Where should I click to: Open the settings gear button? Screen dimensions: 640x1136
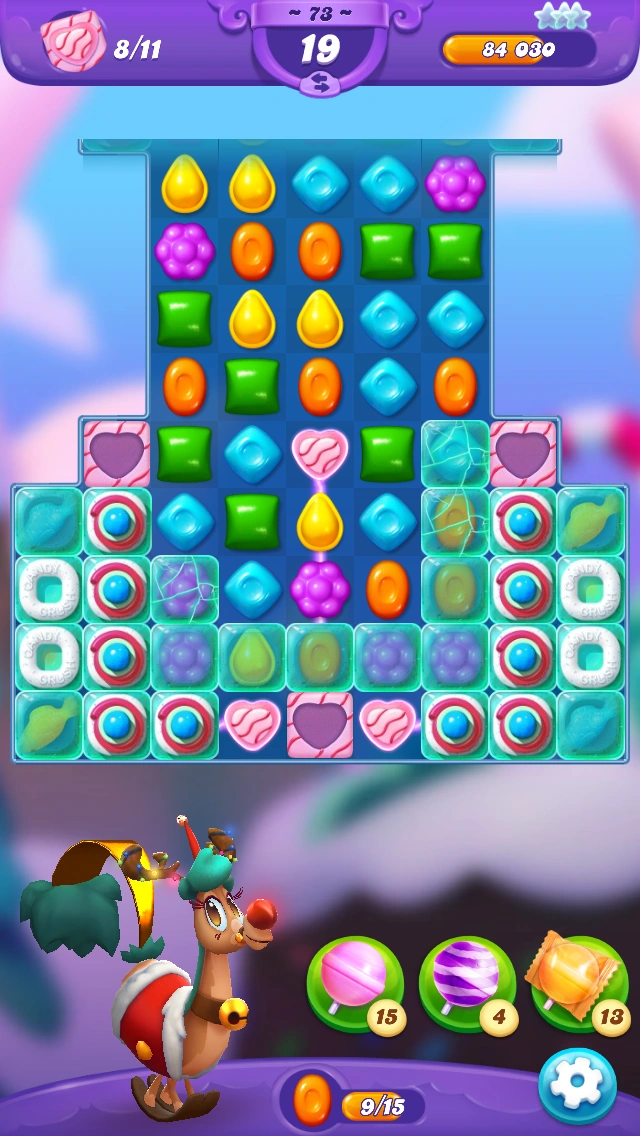[x=577, y=1086]
